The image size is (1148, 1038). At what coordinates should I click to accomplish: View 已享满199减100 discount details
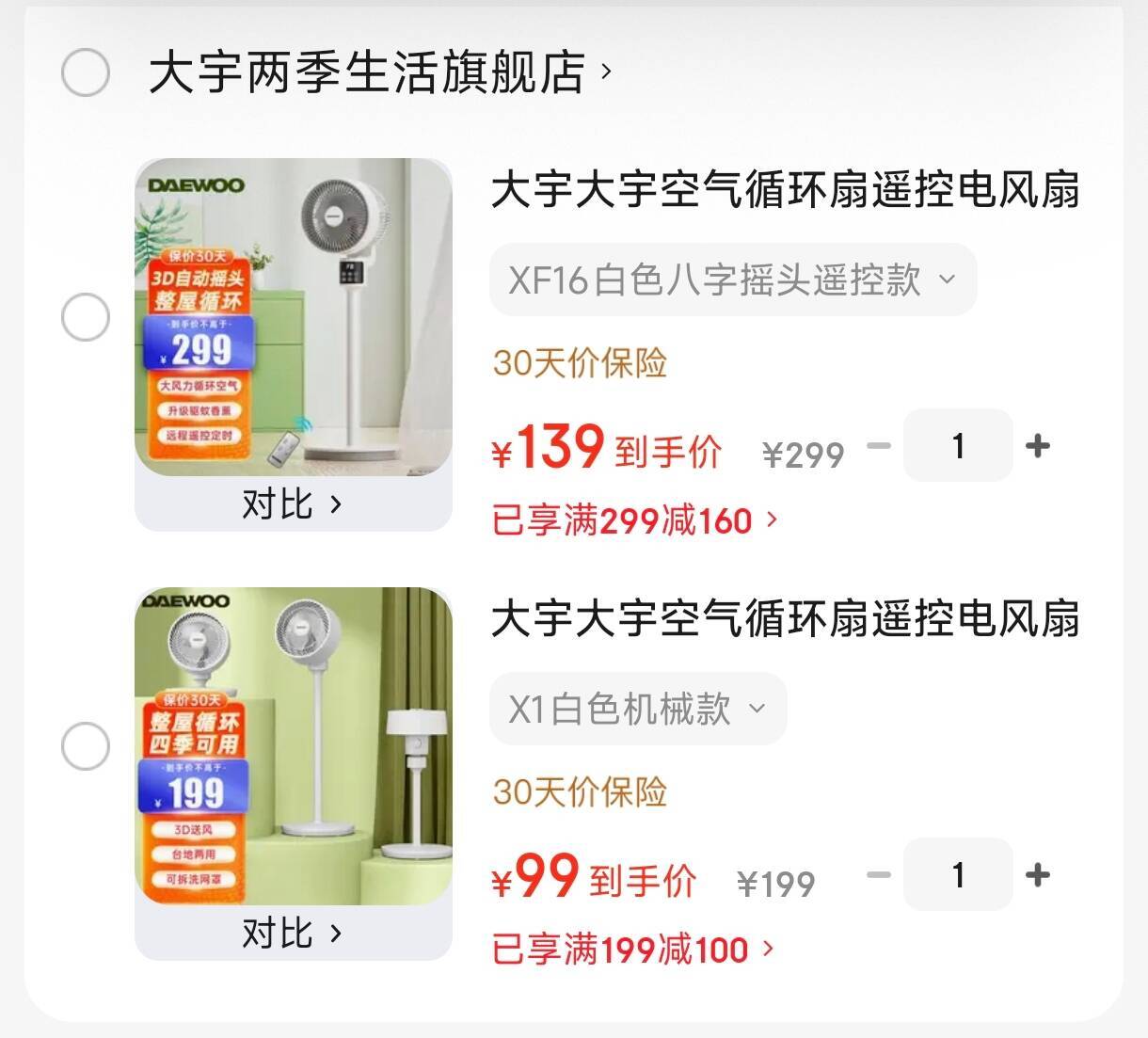pos(632,950)
